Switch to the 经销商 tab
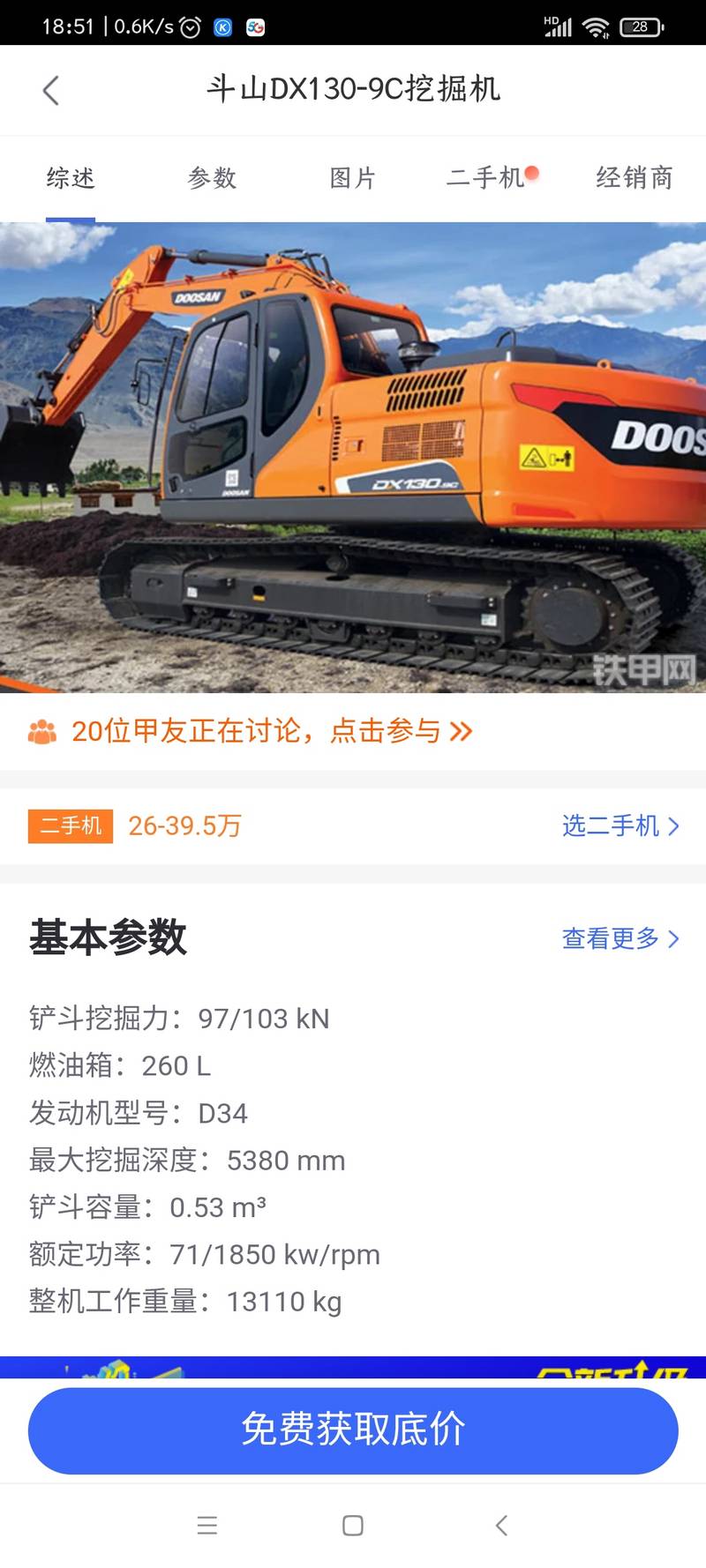Viewport: 706px width, 1568px height. pos(634,178)
